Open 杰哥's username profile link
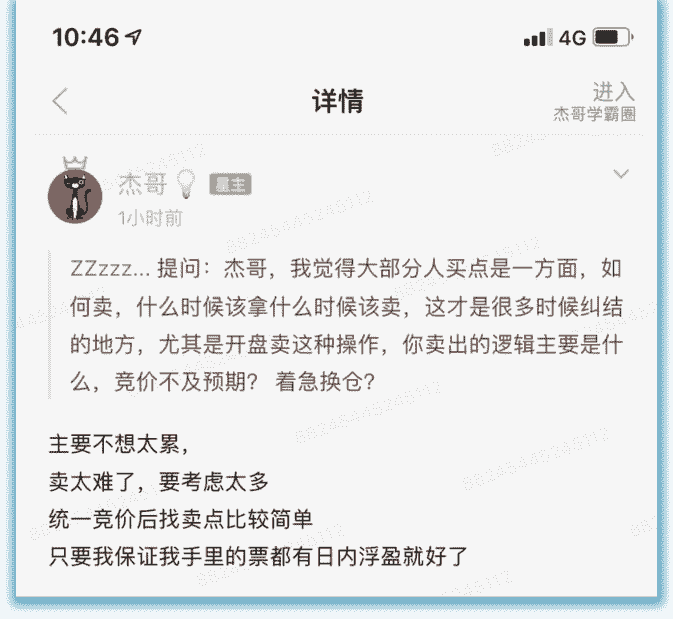 143,184
